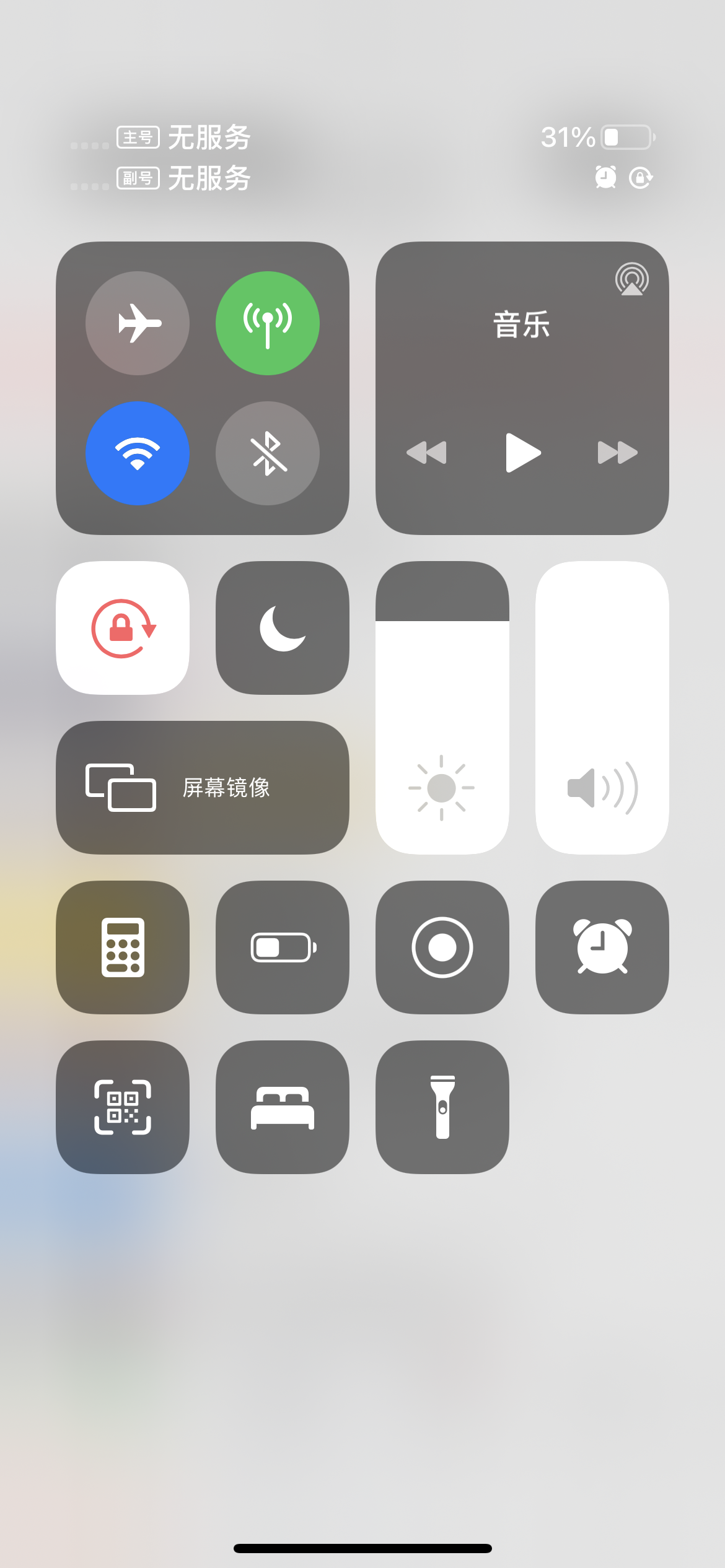Toggle low power mode
This screenshot has height=1568, width=725.
283,947
